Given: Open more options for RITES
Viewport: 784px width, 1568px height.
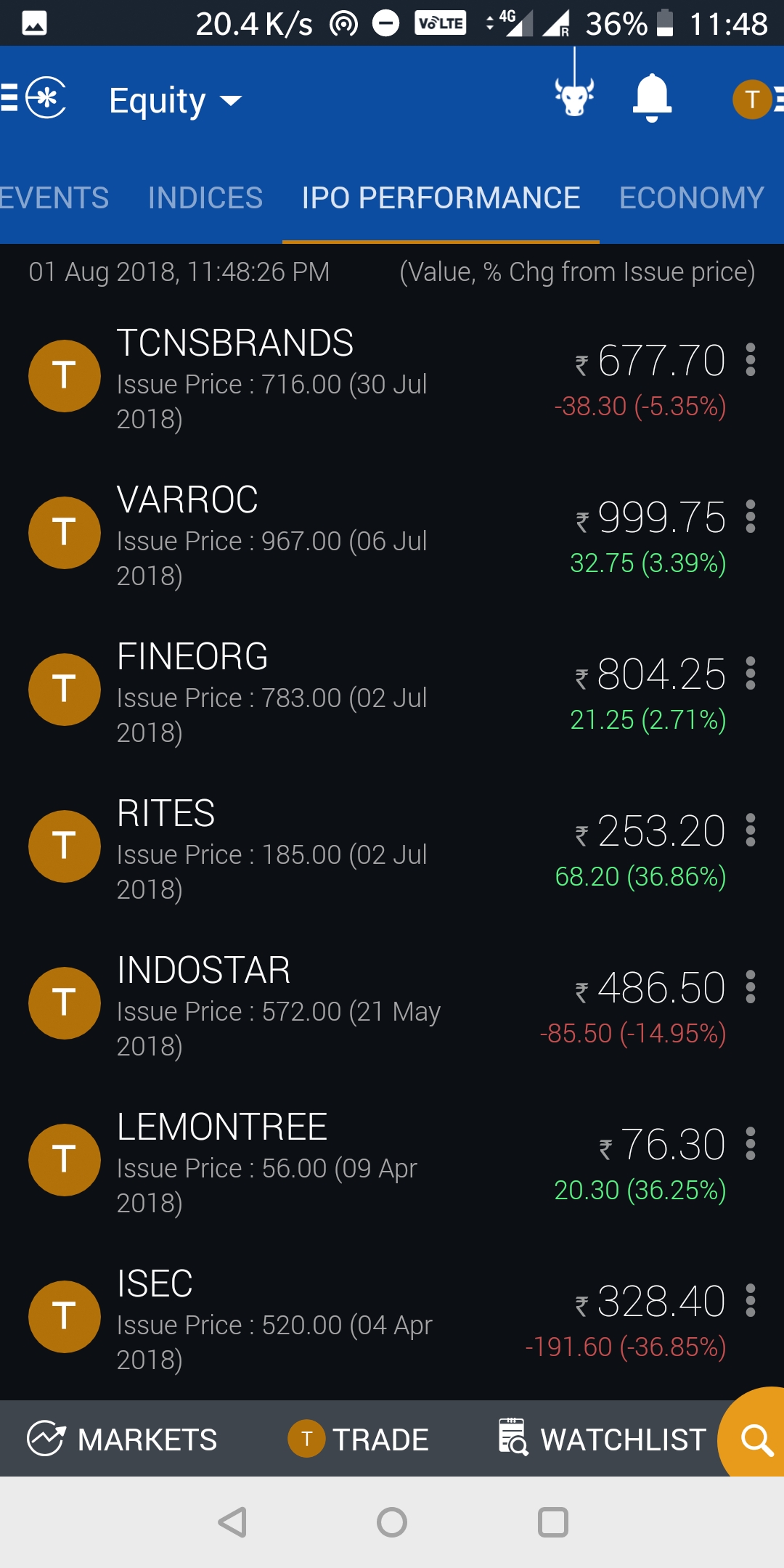Looking at the screenshot, I should click(x=751, y=830).
